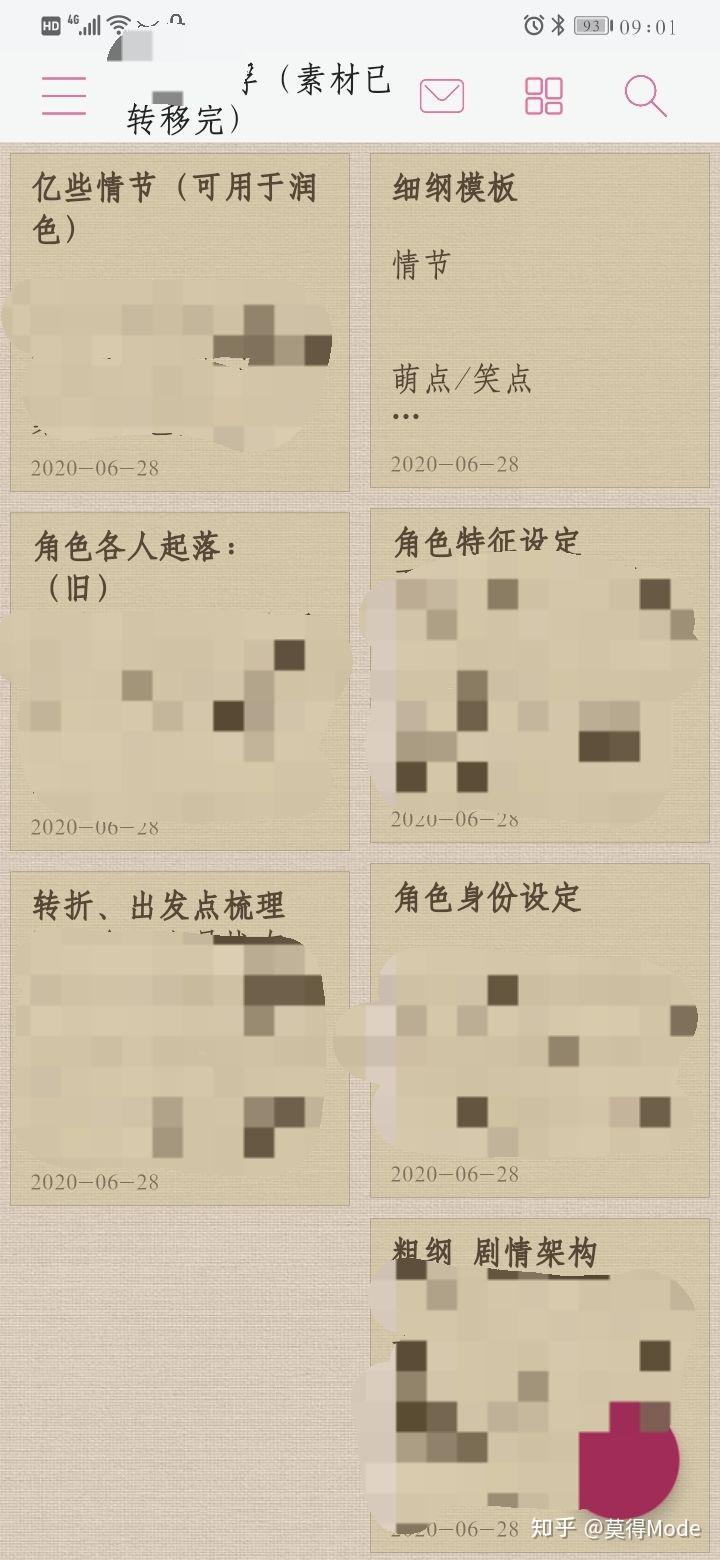Open the 角色身份设定 note

540,1030
